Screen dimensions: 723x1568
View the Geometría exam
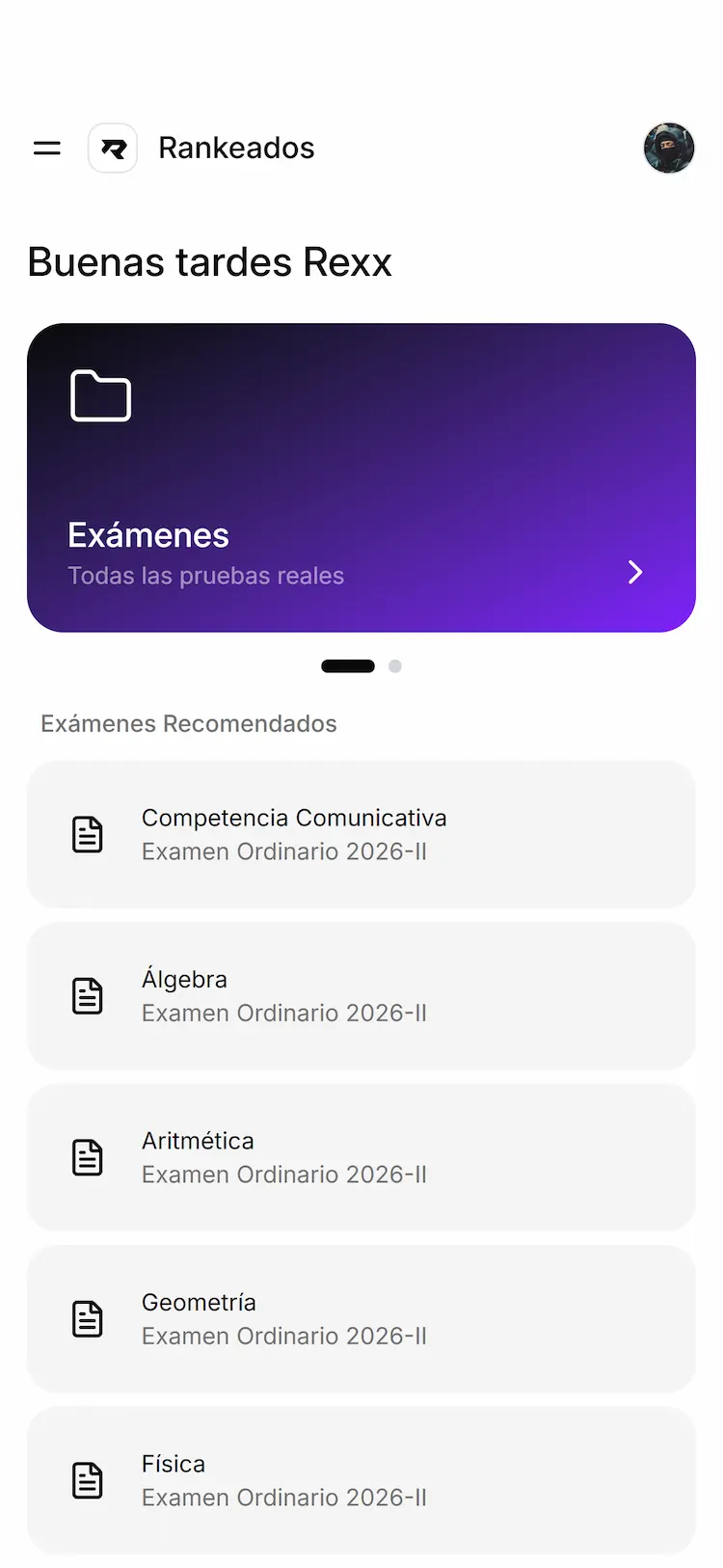click(361, 1319)
